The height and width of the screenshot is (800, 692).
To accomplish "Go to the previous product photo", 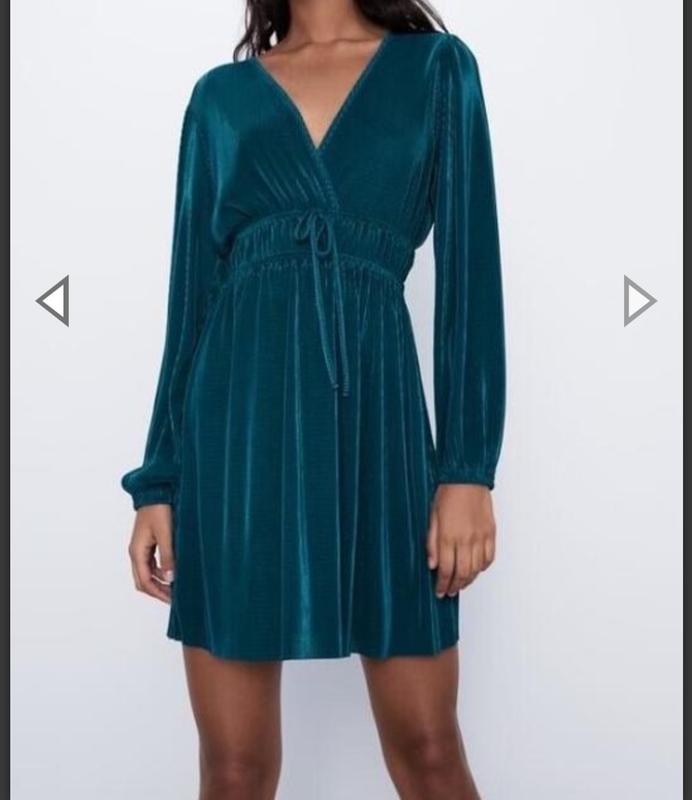I will pyautogui.click(x=54, y=300).
